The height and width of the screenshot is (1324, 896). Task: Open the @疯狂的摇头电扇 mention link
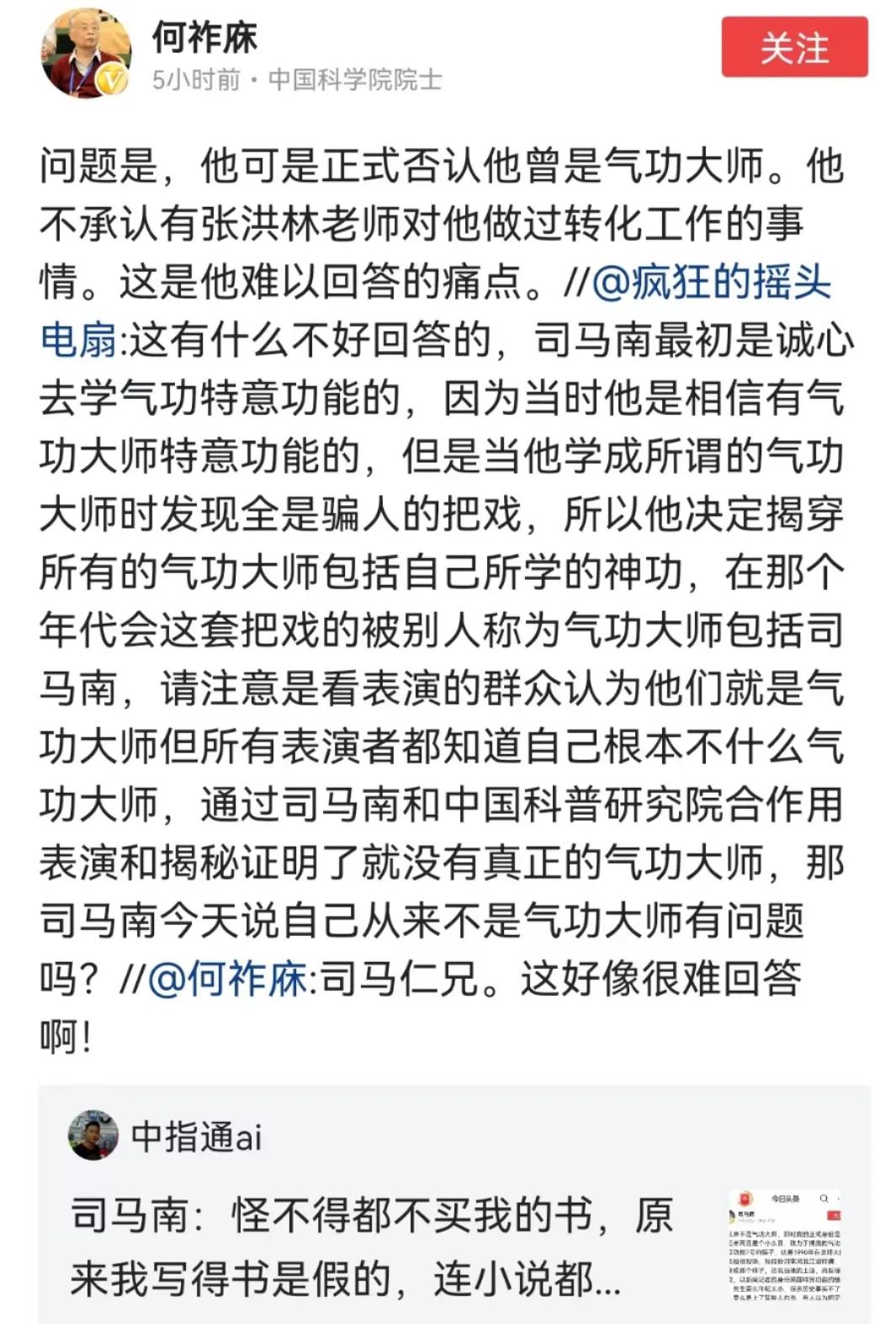(711, 282)
